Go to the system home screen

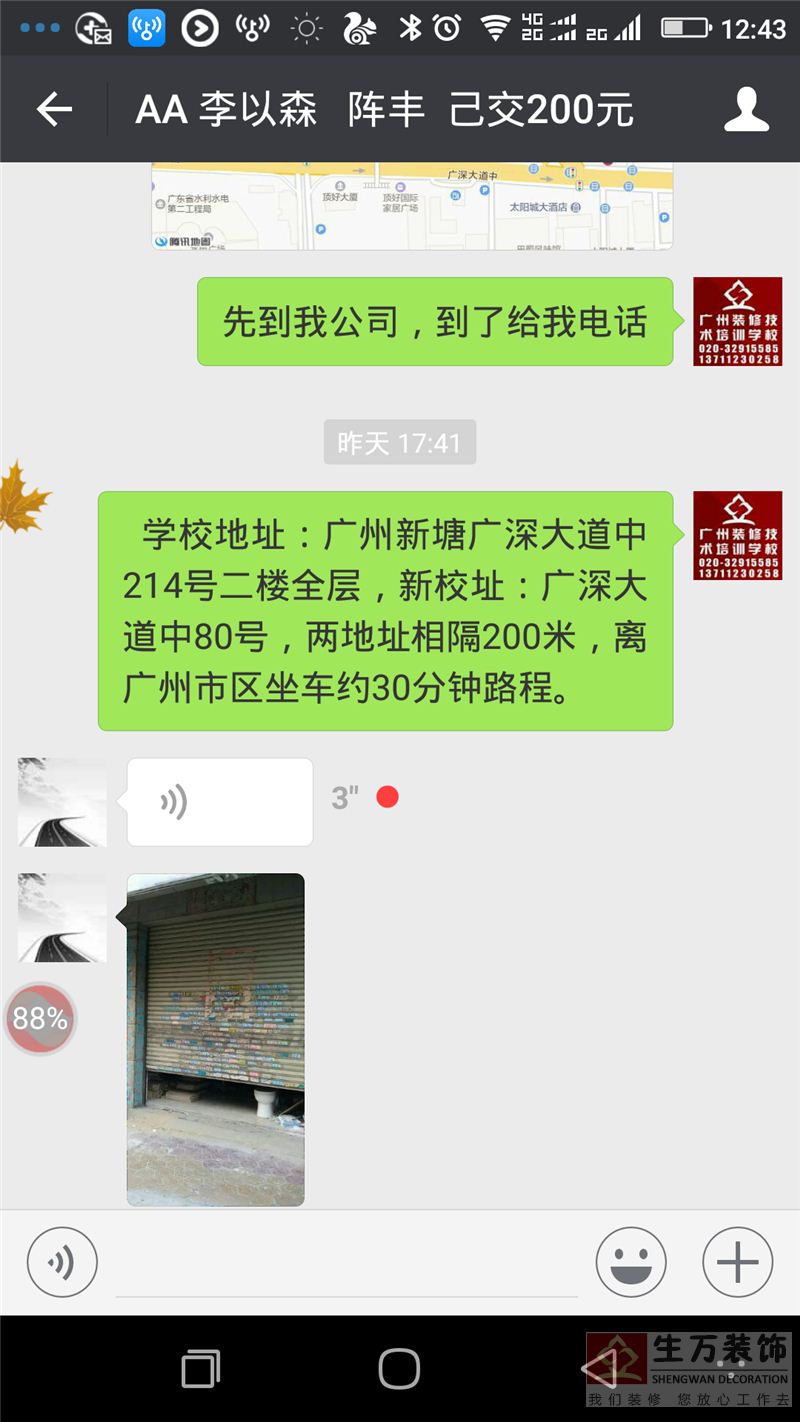(399, 1368)
